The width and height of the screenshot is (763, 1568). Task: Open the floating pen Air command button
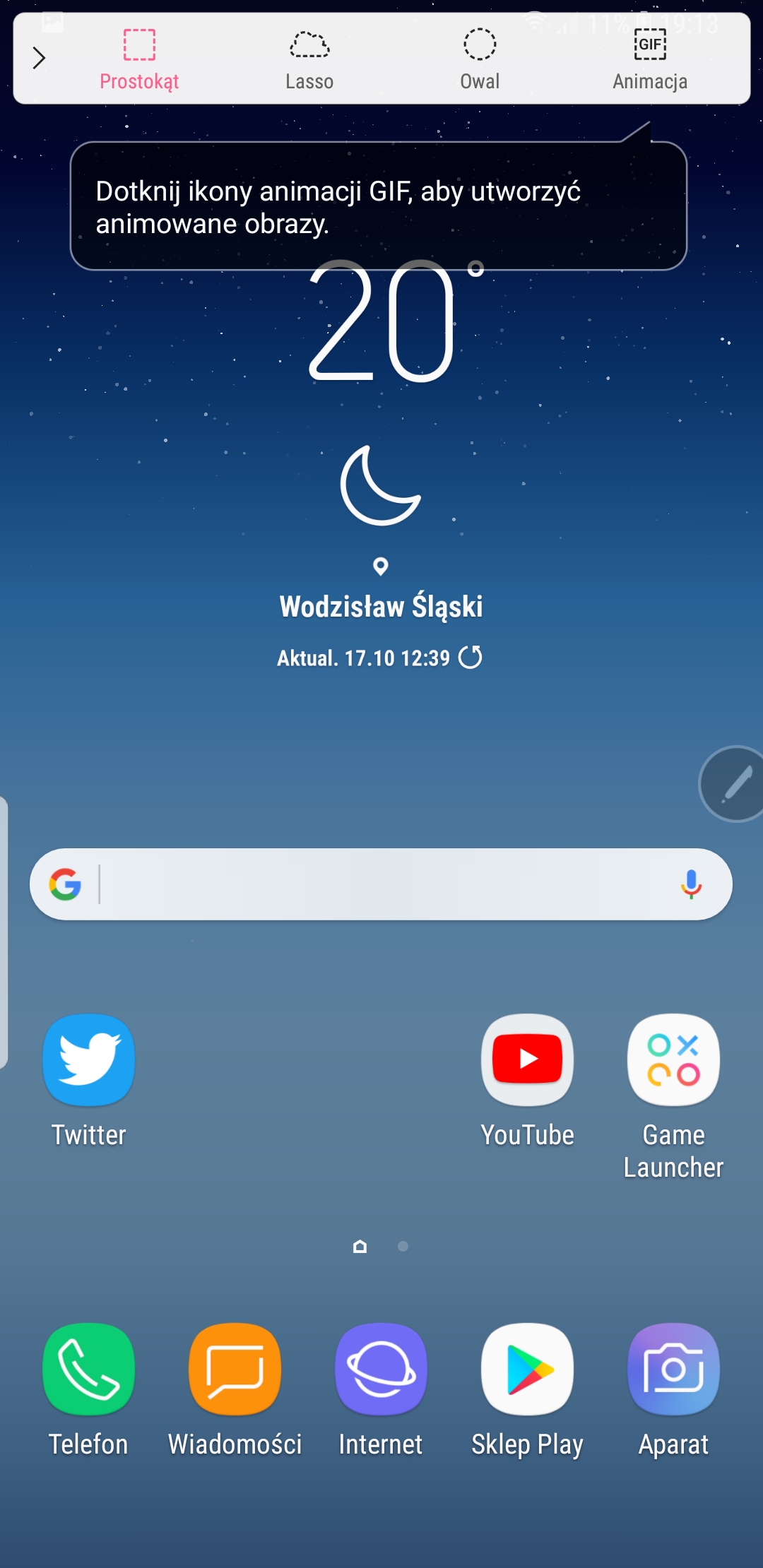732,784
